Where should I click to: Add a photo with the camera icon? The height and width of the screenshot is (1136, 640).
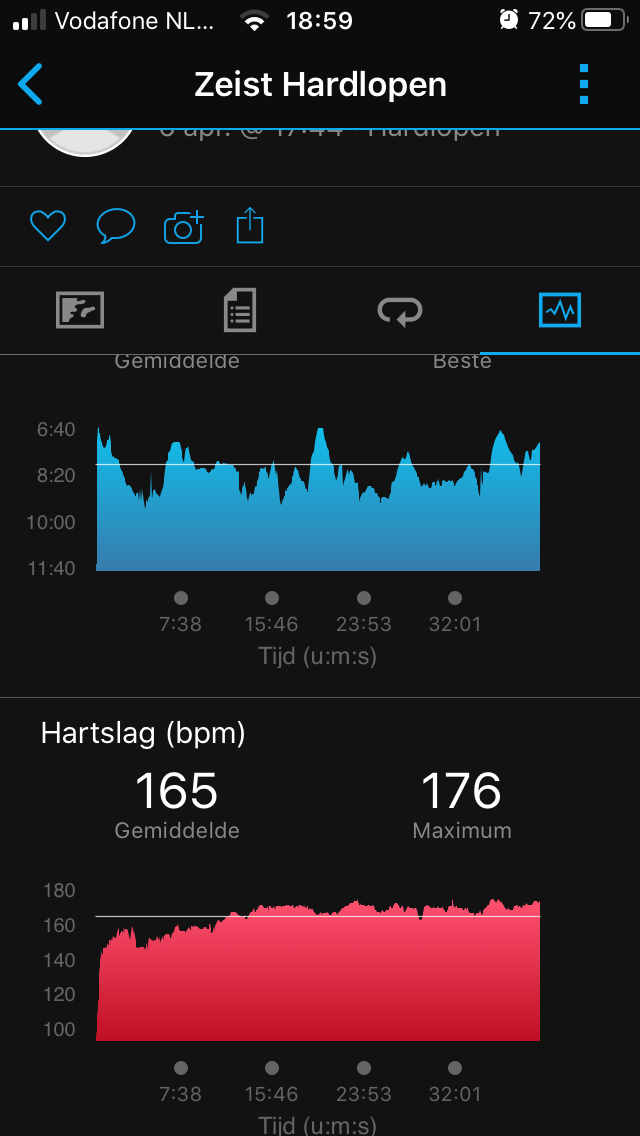pos(183,228)
